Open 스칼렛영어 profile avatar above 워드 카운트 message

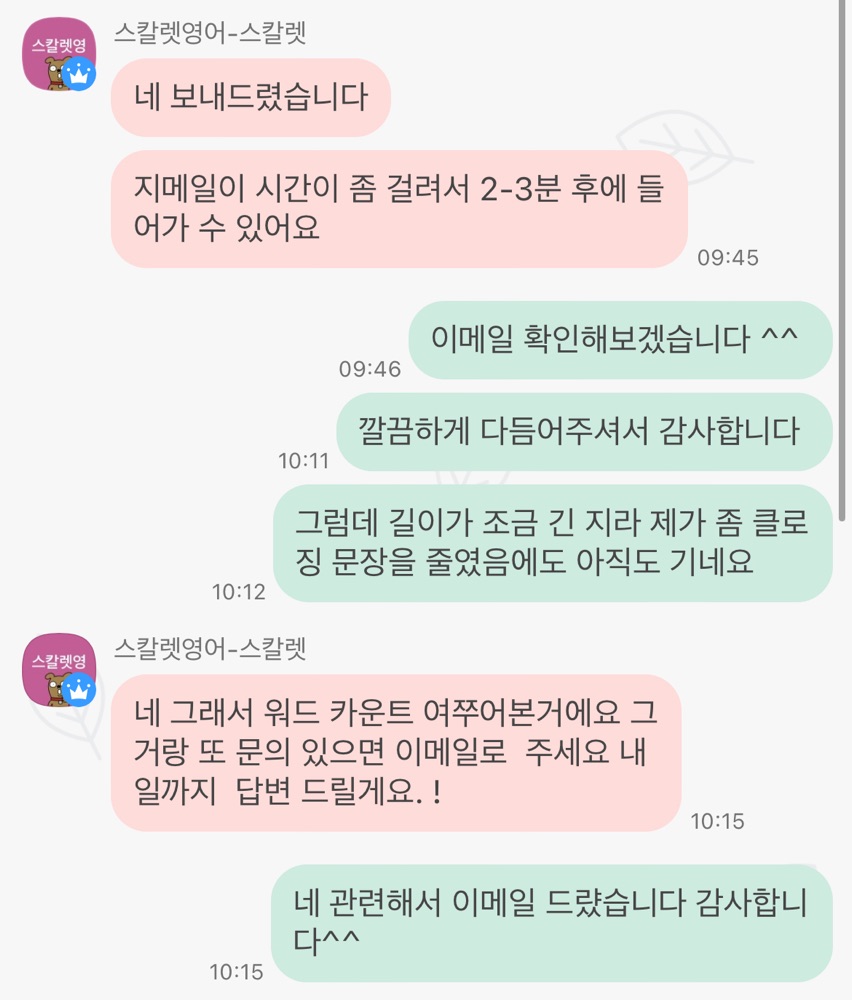[x=58, y=670]
